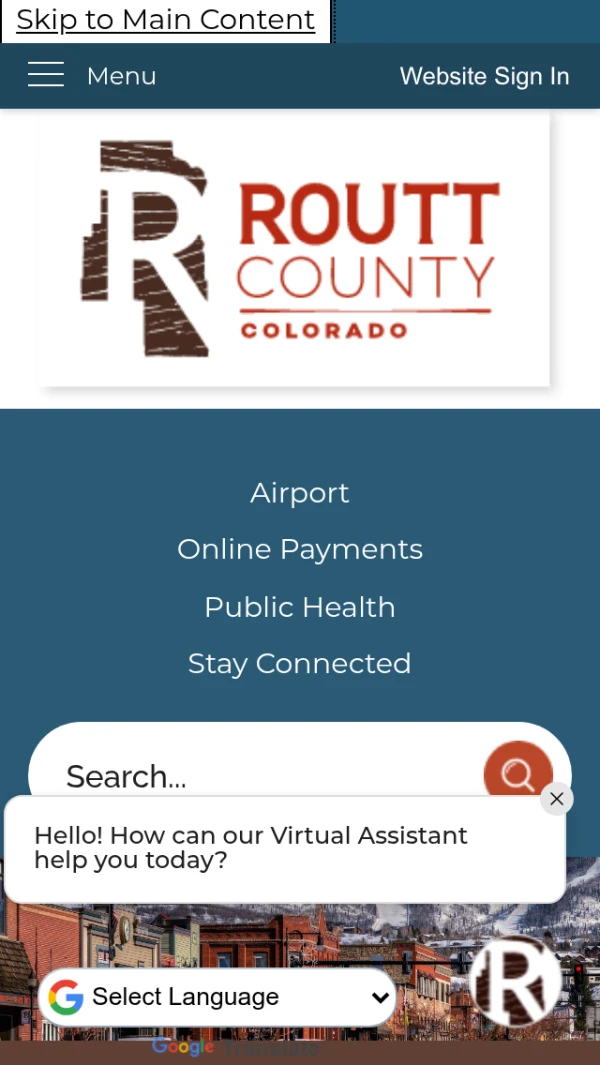This screenshot has height=1065, width=600.
Task: Visit the Public Health page
Action: click(299, 607)
